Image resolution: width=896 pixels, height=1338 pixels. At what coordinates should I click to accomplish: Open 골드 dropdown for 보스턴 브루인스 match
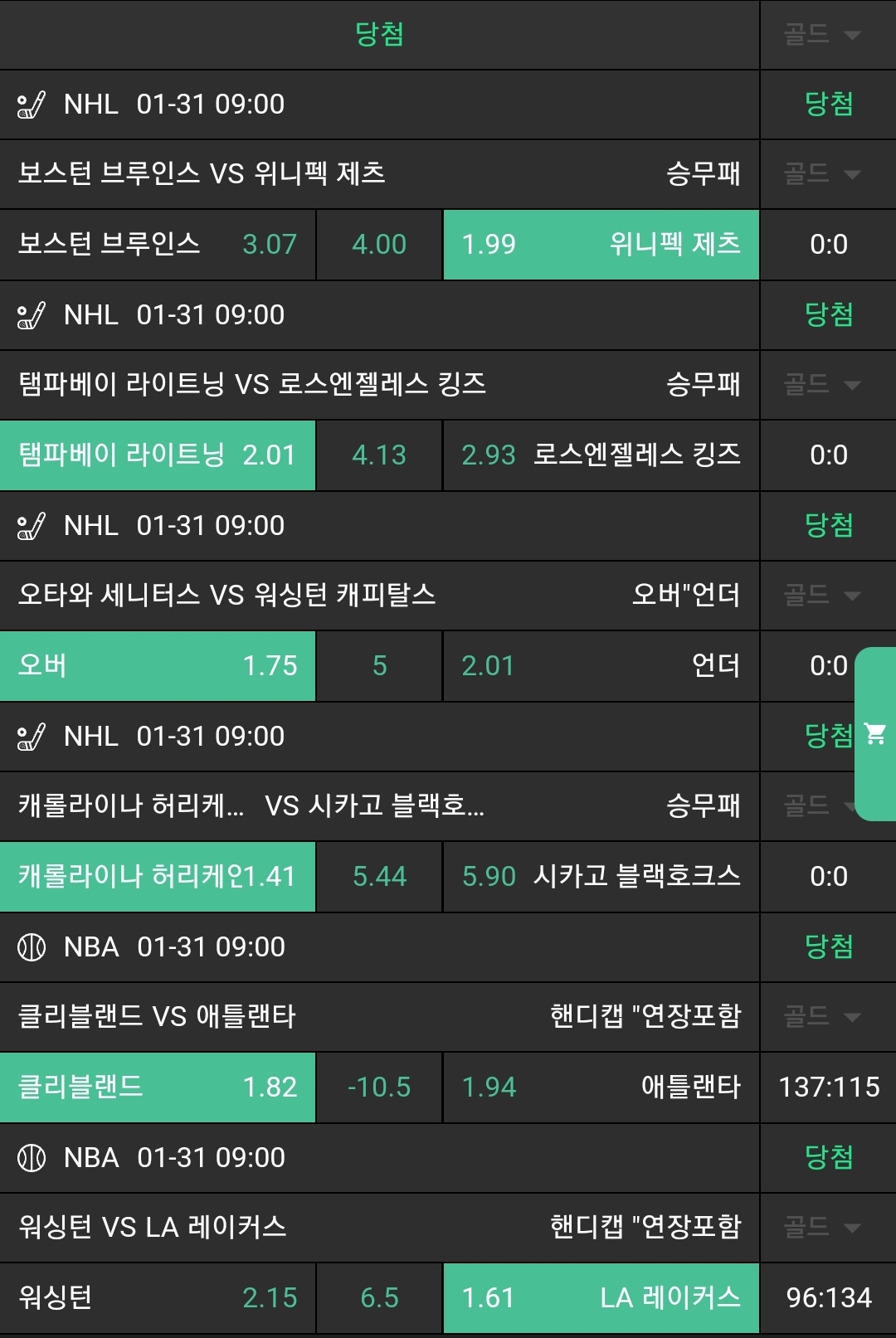[822, 174]
